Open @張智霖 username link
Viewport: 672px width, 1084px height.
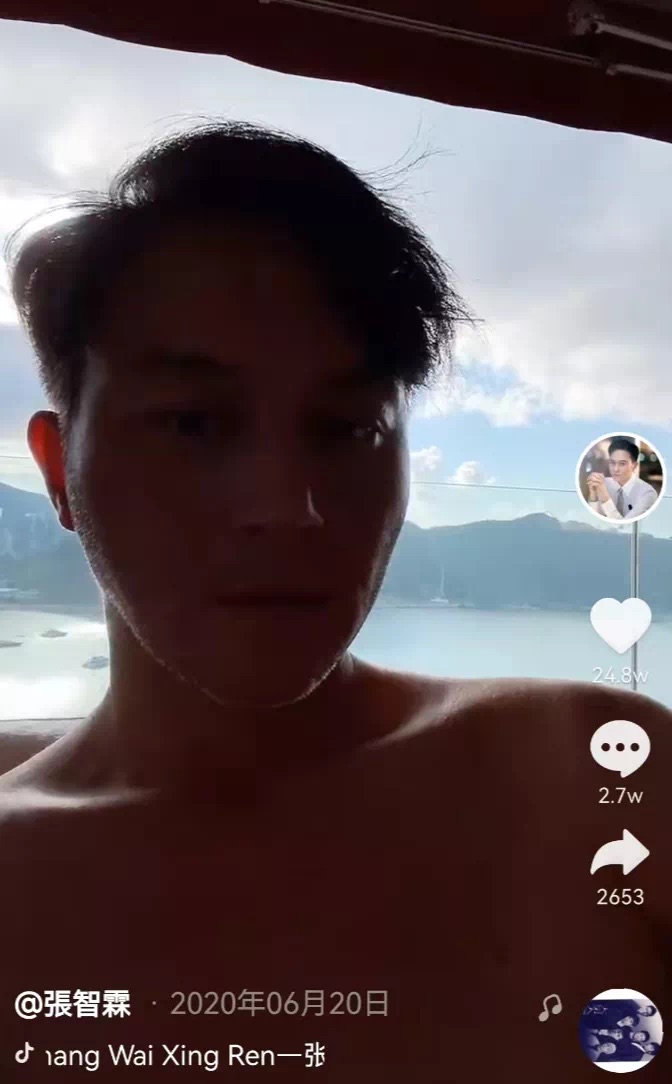(x=73, y=1004)
